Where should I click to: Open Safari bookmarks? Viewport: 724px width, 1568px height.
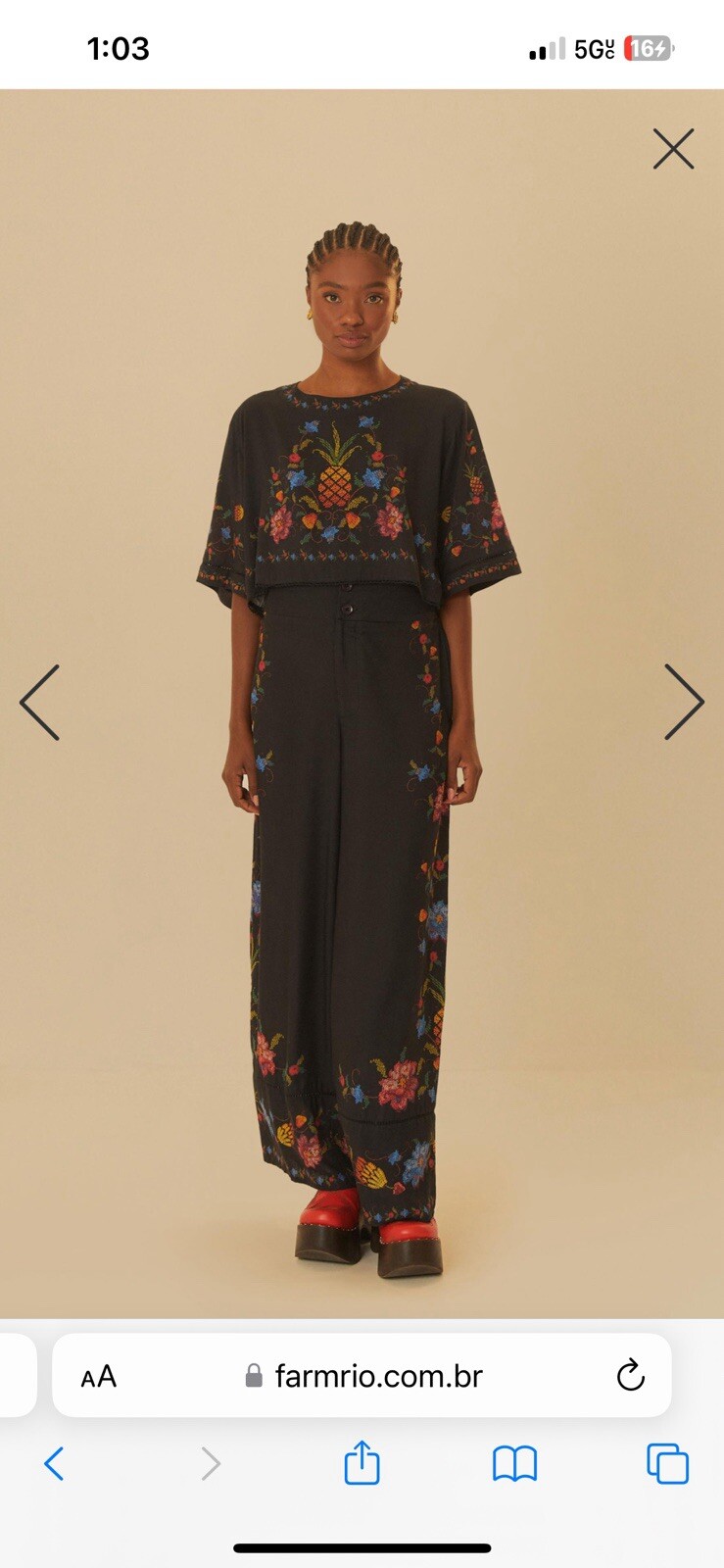coord(514,1464)
